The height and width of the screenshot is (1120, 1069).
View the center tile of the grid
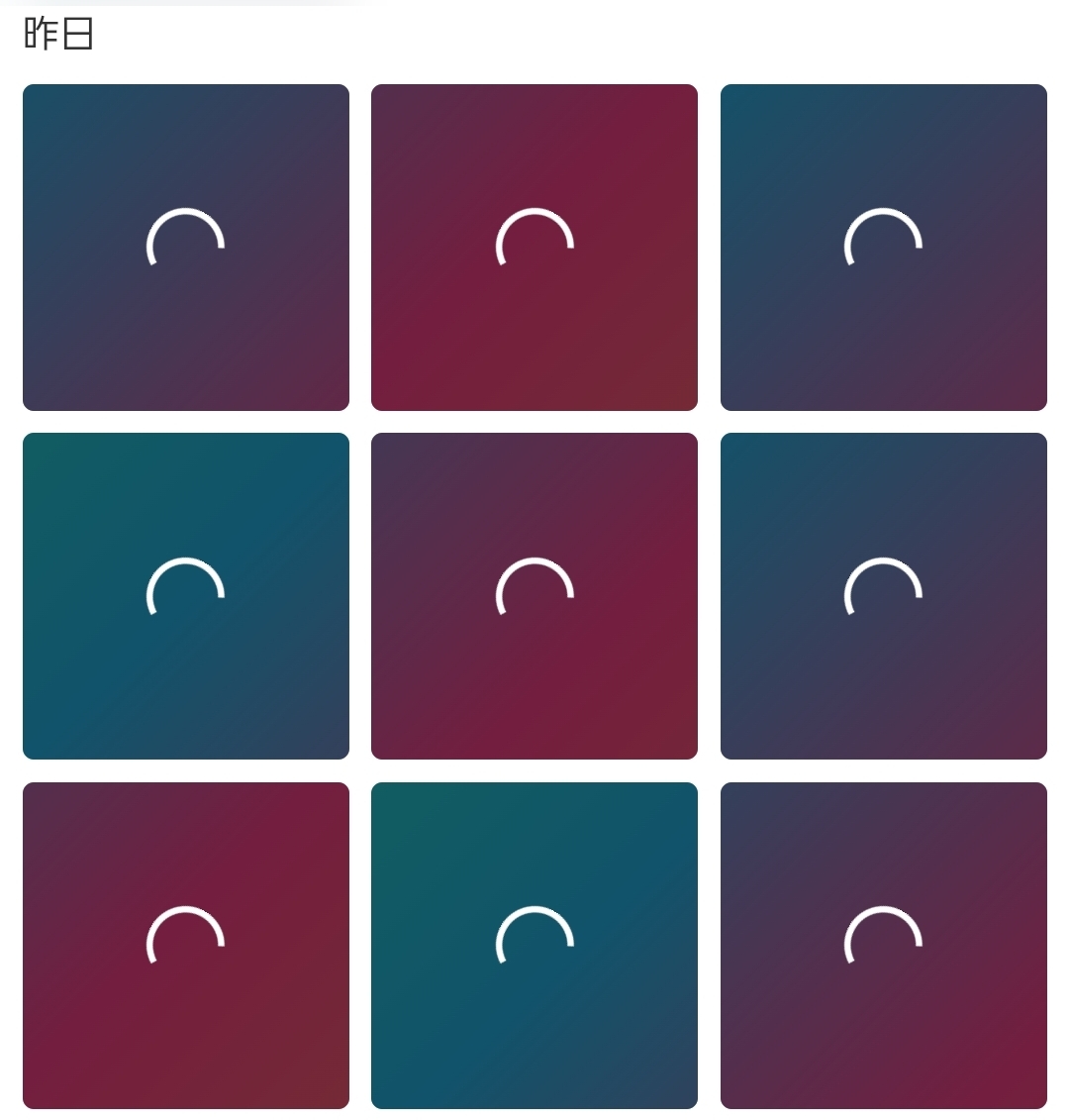(534, 595)
